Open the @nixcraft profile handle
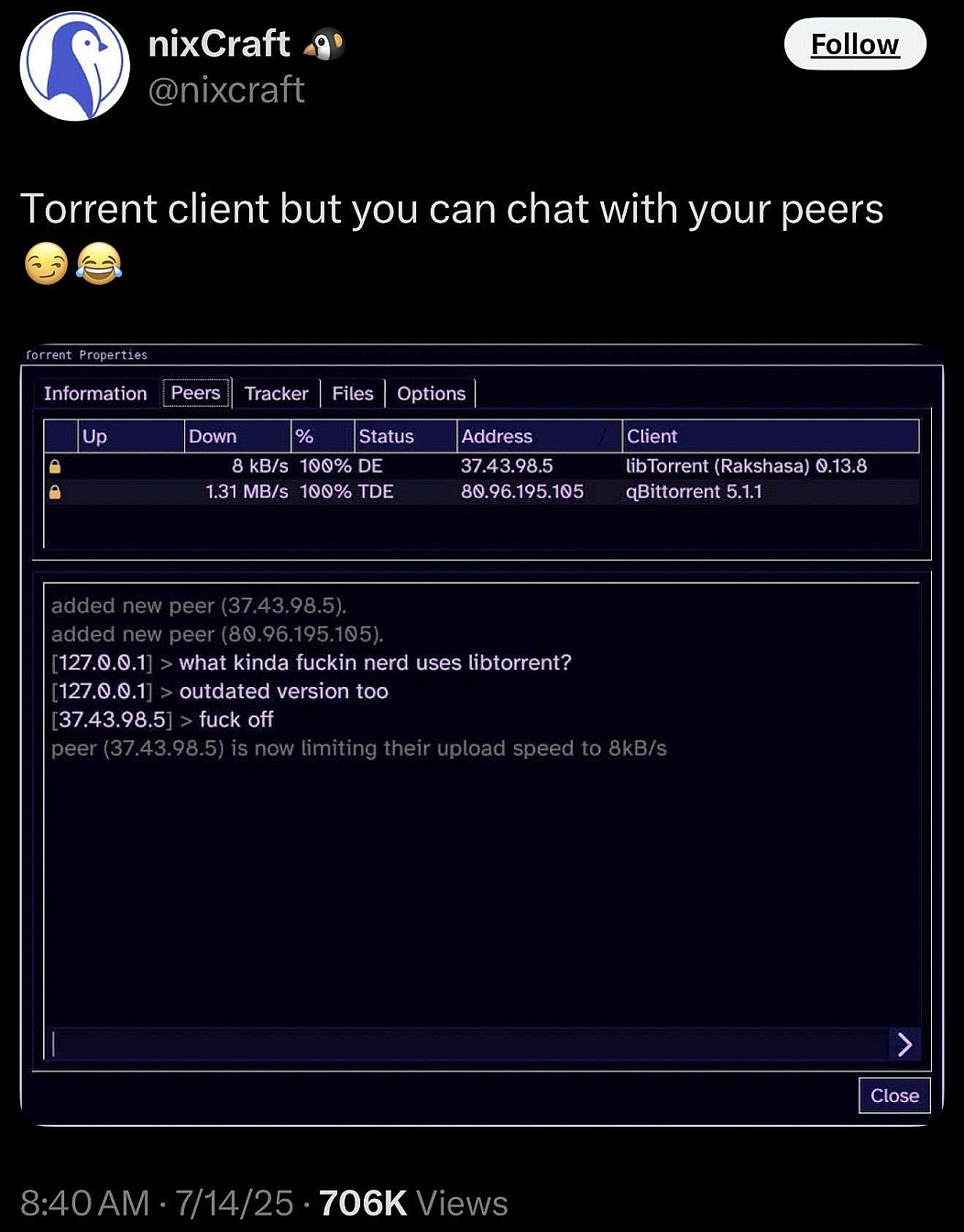 [x=226, y=90]
